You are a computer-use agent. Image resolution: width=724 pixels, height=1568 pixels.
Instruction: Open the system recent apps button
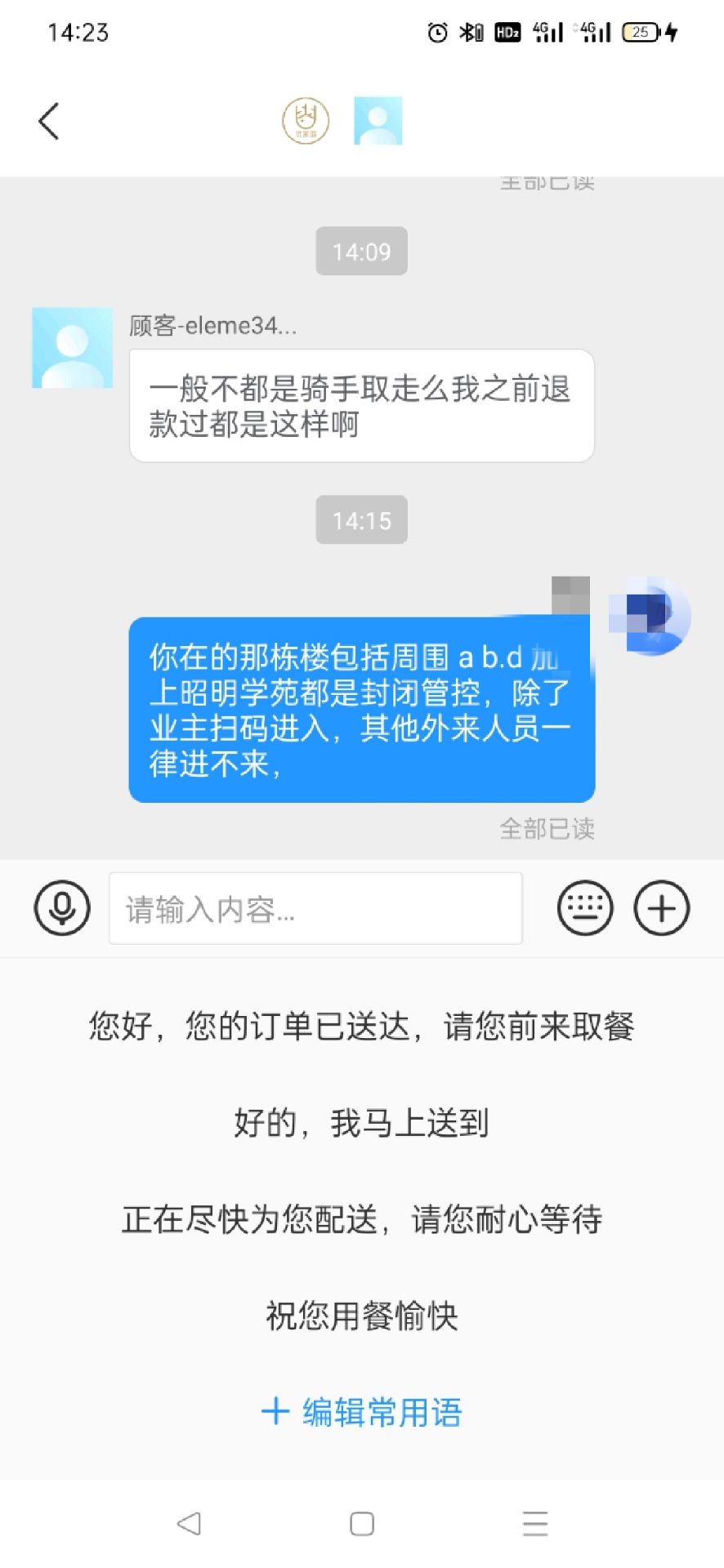tap(535, 1524)
